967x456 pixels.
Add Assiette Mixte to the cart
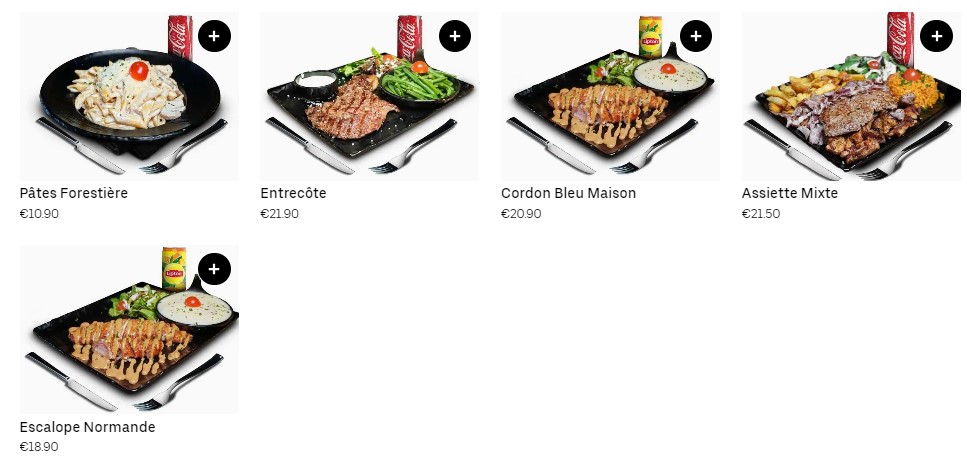click(x=936, y=36)
